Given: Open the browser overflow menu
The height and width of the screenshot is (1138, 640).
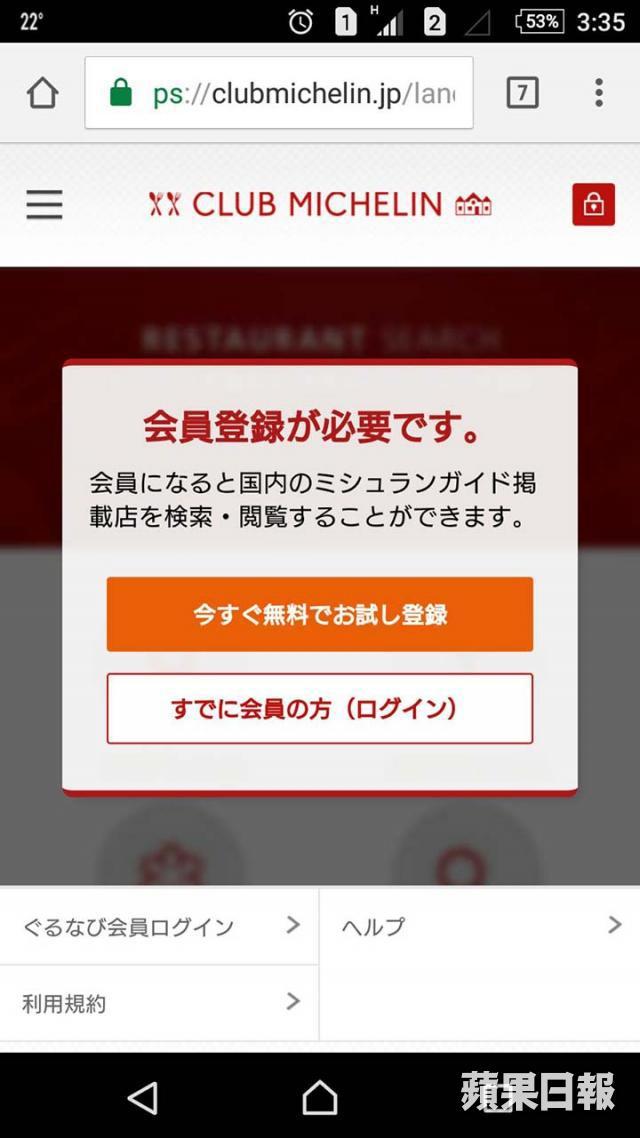Looking at the screenshot, I should [x=598, y=94].
